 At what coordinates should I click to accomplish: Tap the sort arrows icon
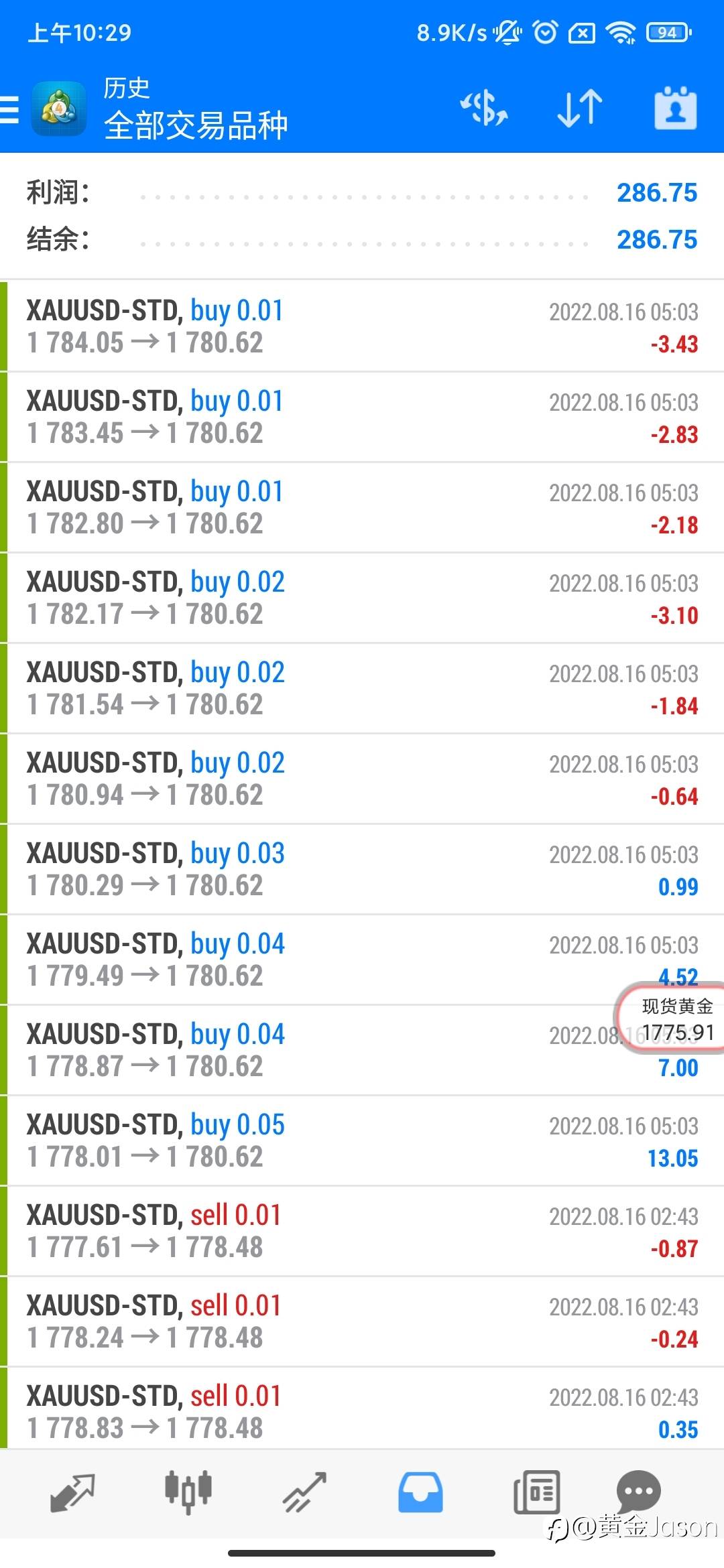coord(580,108)
